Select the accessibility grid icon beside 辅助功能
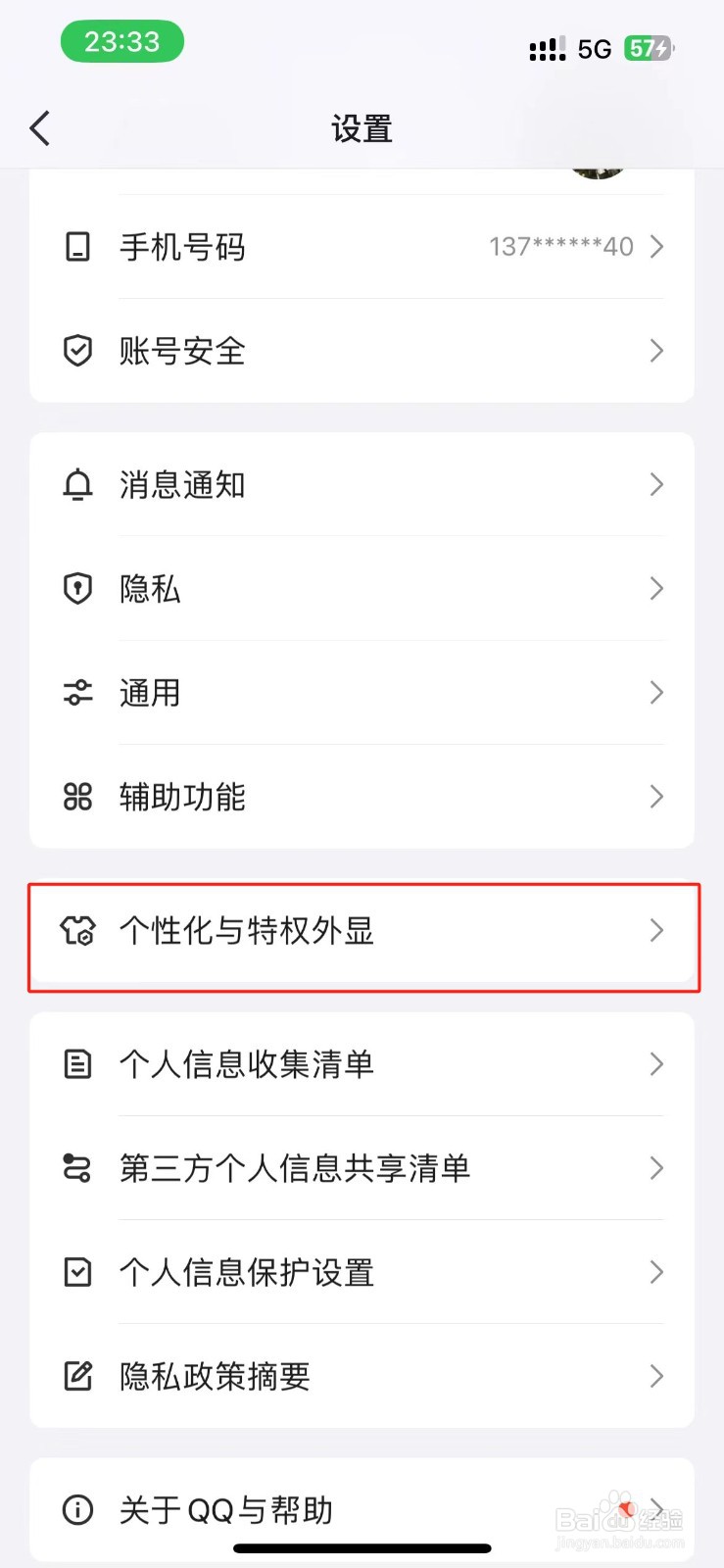 tap(77, 797)
